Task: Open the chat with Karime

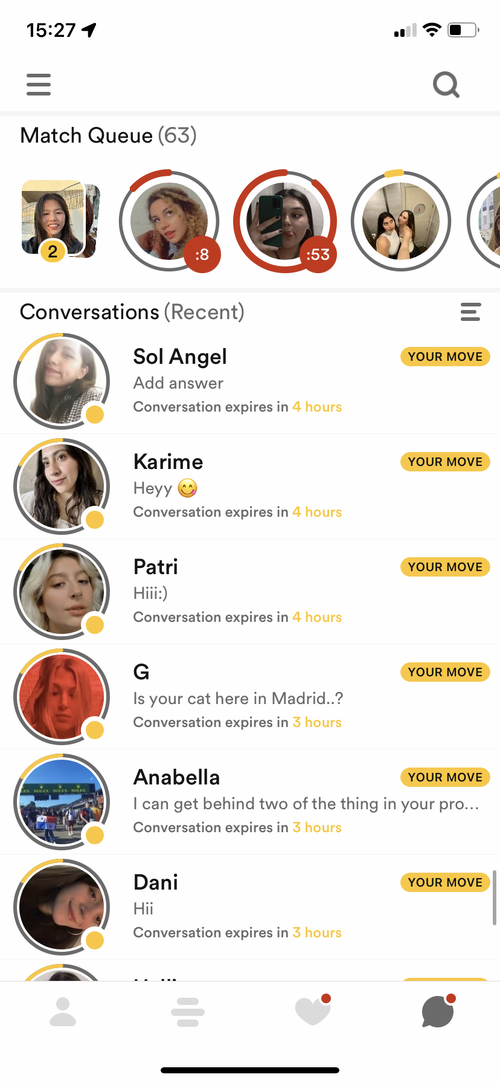Action: point(250,486)
